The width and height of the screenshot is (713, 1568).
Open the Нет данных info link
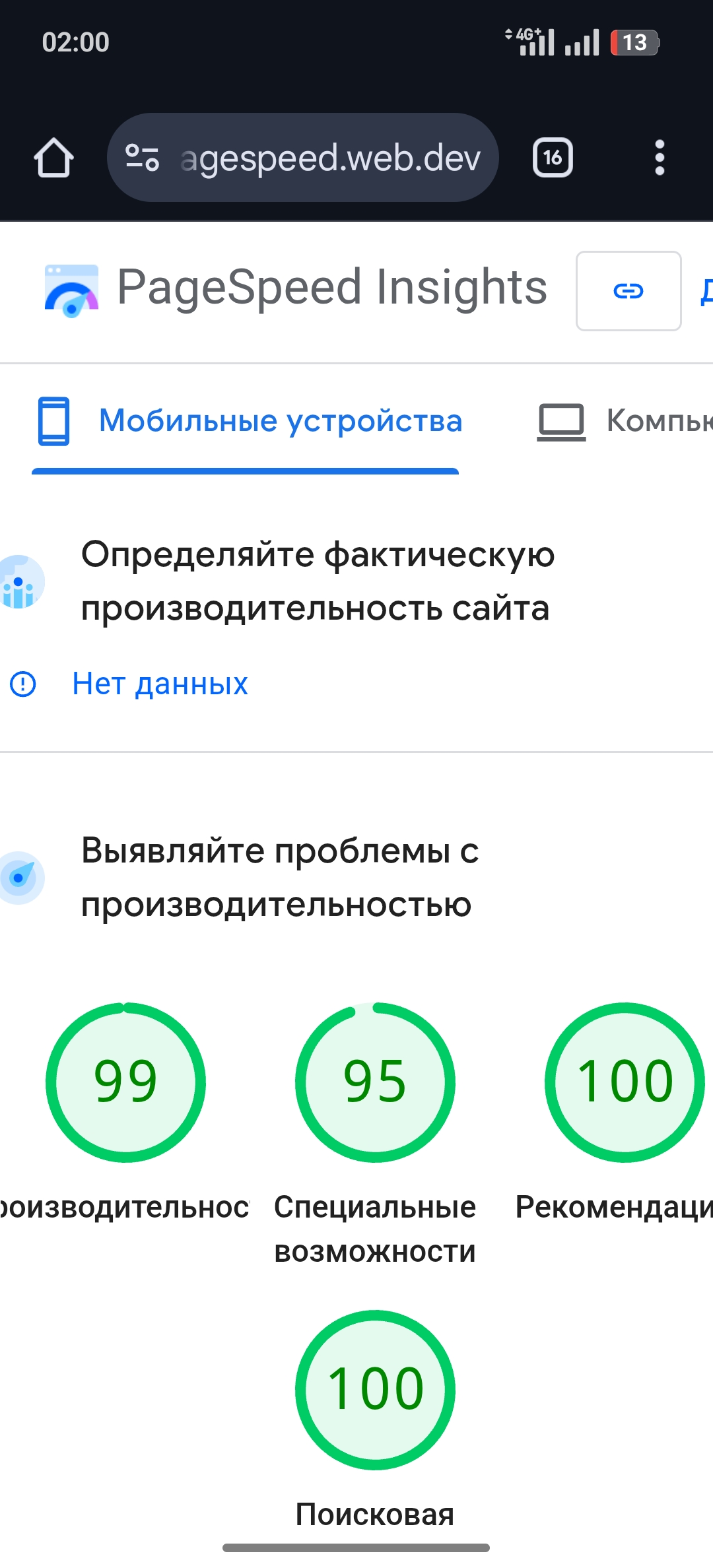click(160, 684)
